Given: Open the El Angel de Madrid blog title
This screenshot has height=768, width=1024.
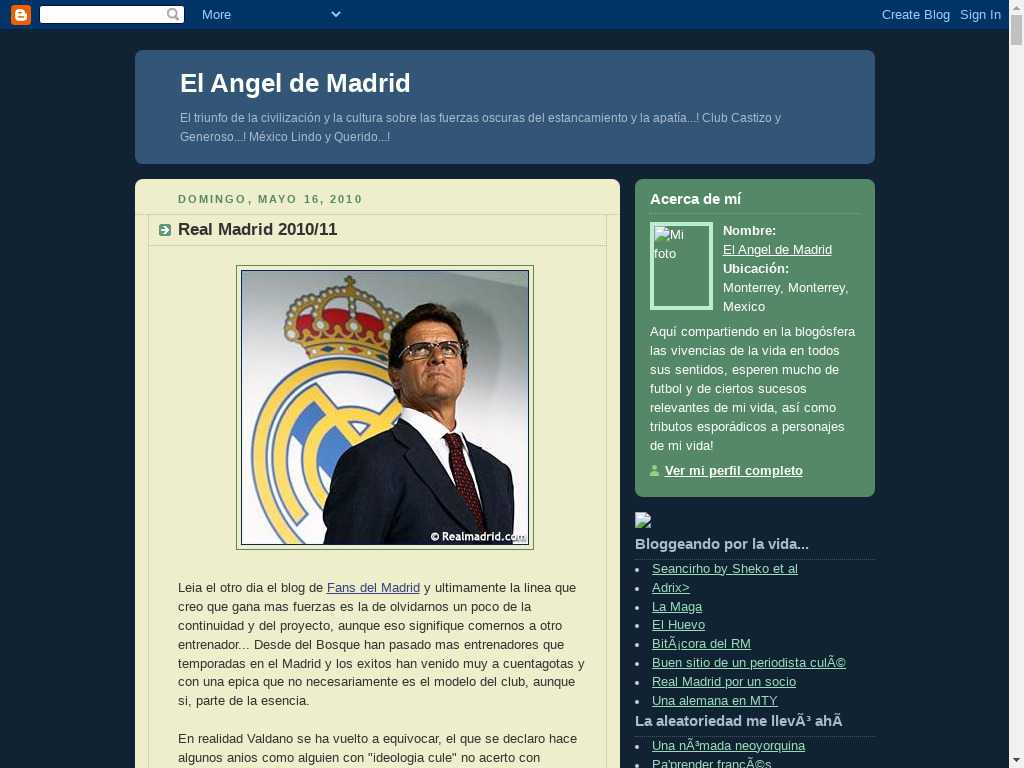Looking at the screenshot, I should pos(295,83).
